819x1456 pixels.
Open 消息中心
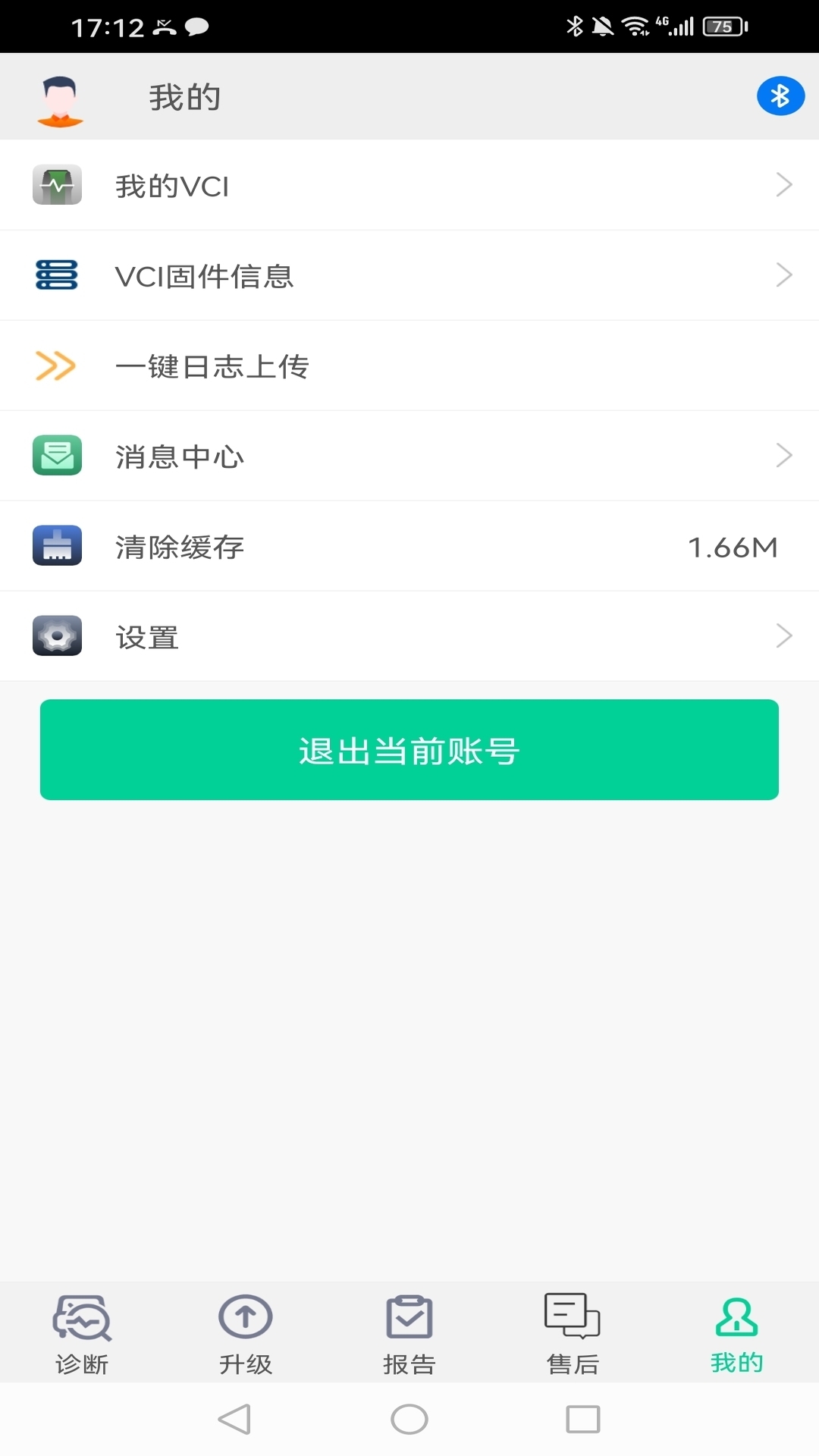coord(409,456)
